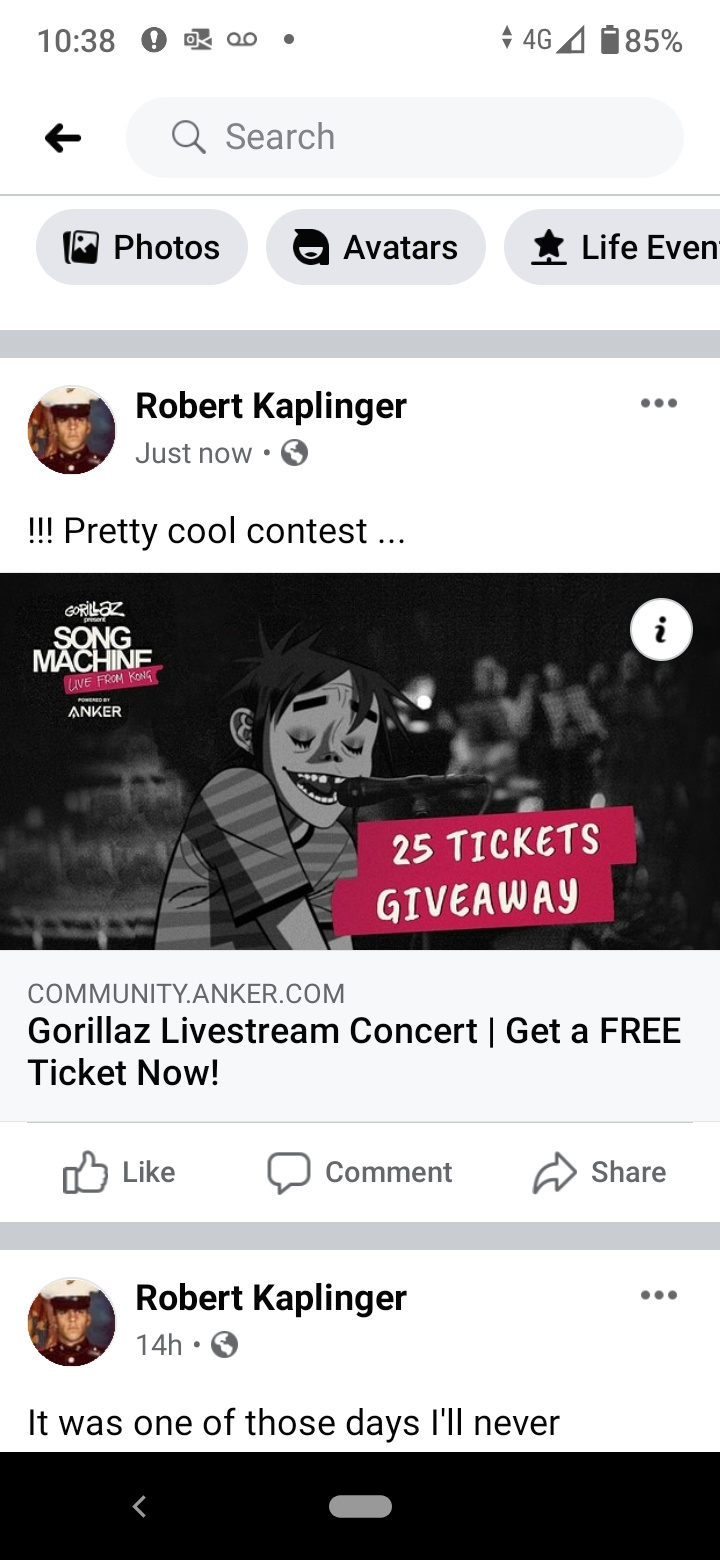
Task: Go back using the top arrow
Action: [63, 138]
